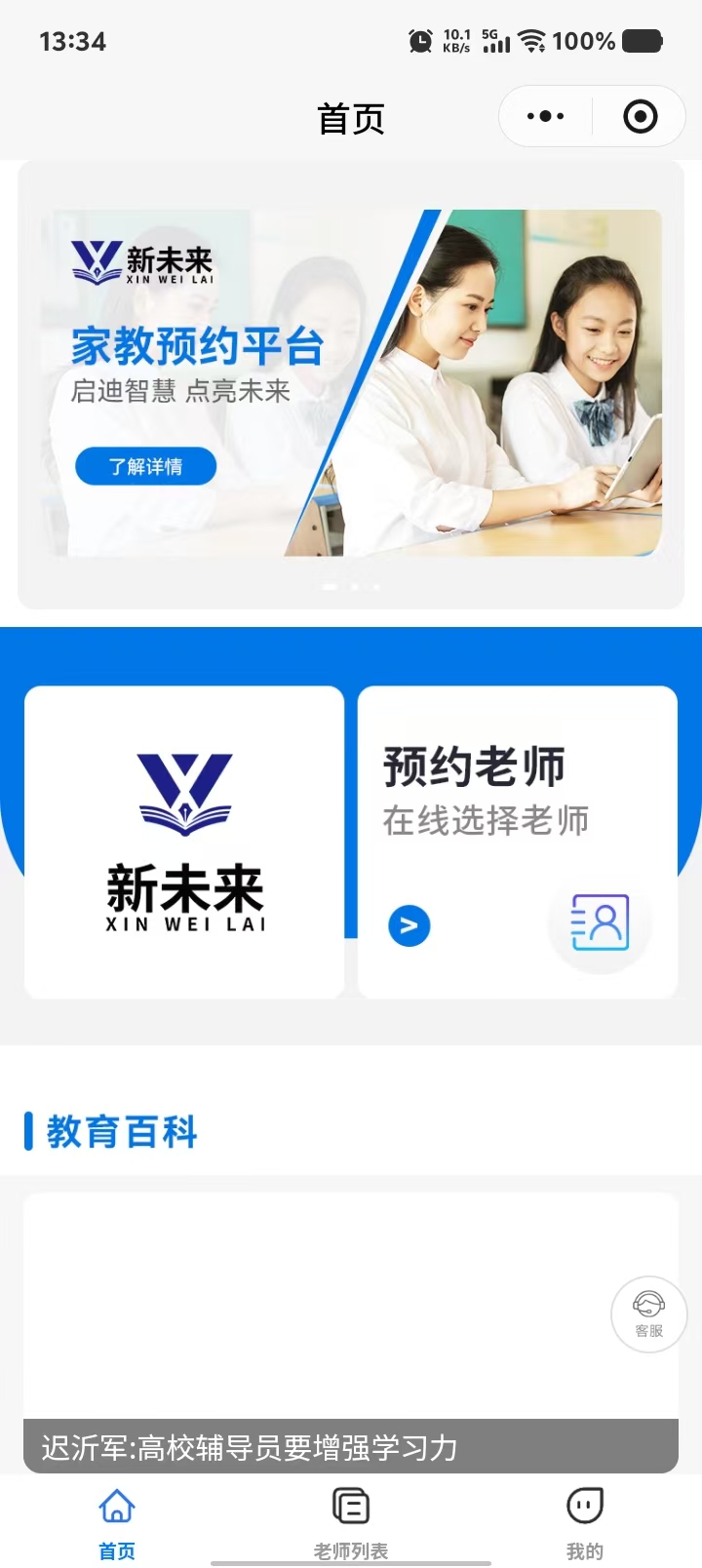Open the 新未来 logo card
Screen dimensions: 702x1568
184,841
